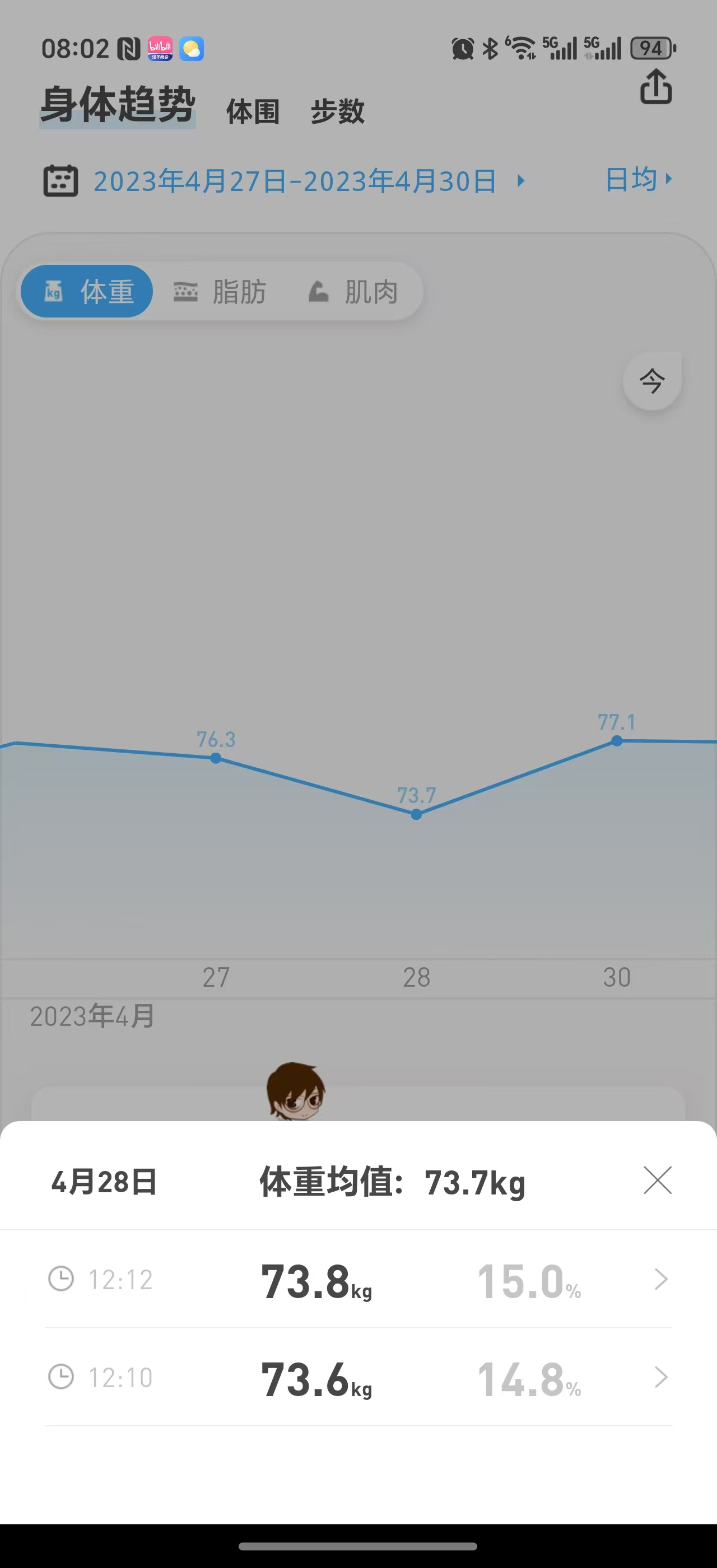This screenshot has width=717, height=1568.
Task: Select the 肌肉 chart segment
Action: point(353,292)
